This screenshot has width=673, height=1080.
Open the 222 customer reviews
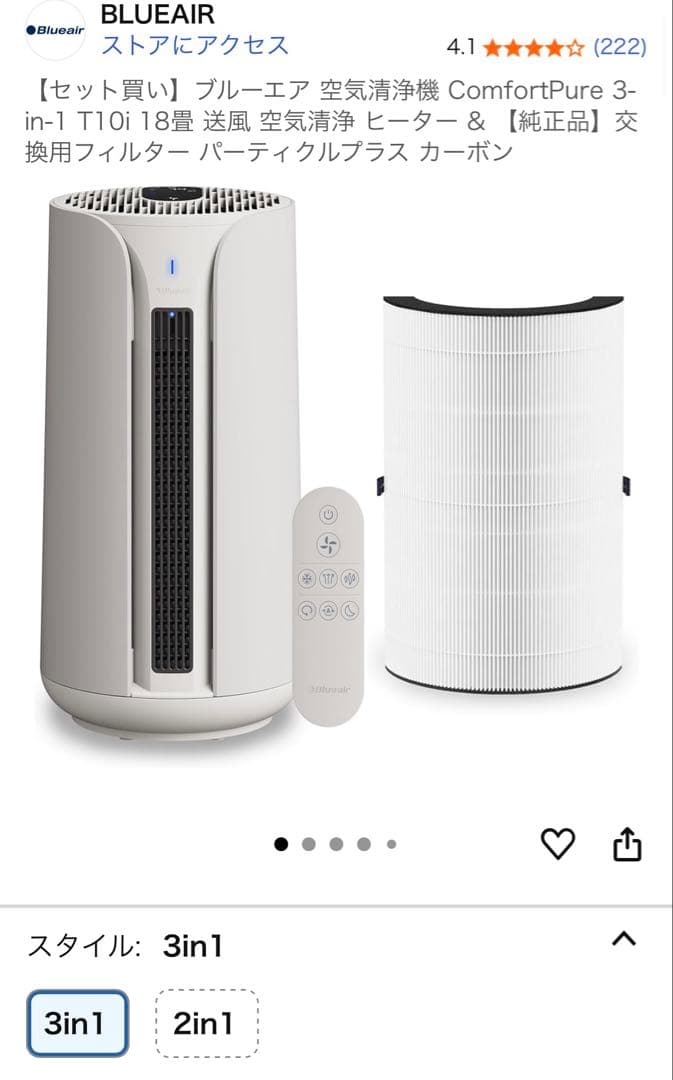(620, 46)
